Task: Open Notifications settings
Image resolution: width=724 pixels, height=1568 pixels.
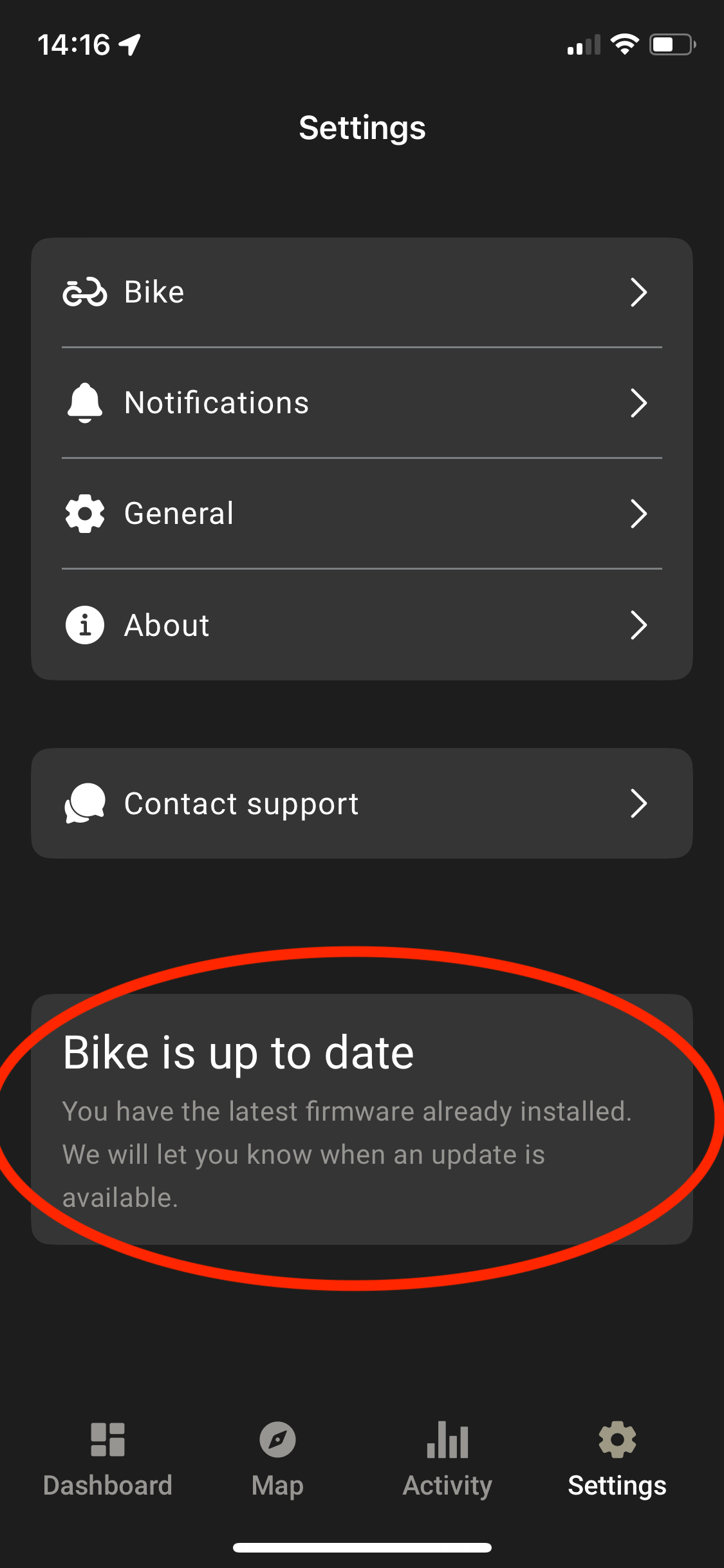Action: tap(362, 403)
